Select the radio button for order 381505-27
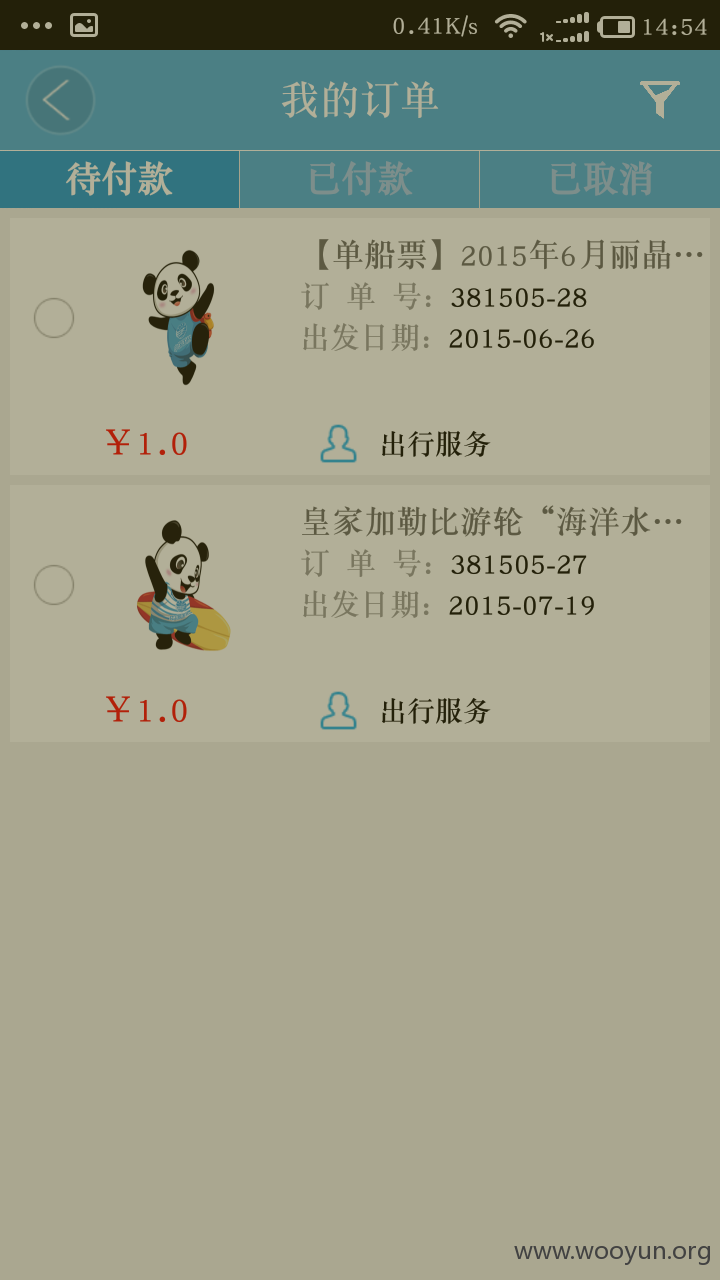 (54, 585)
